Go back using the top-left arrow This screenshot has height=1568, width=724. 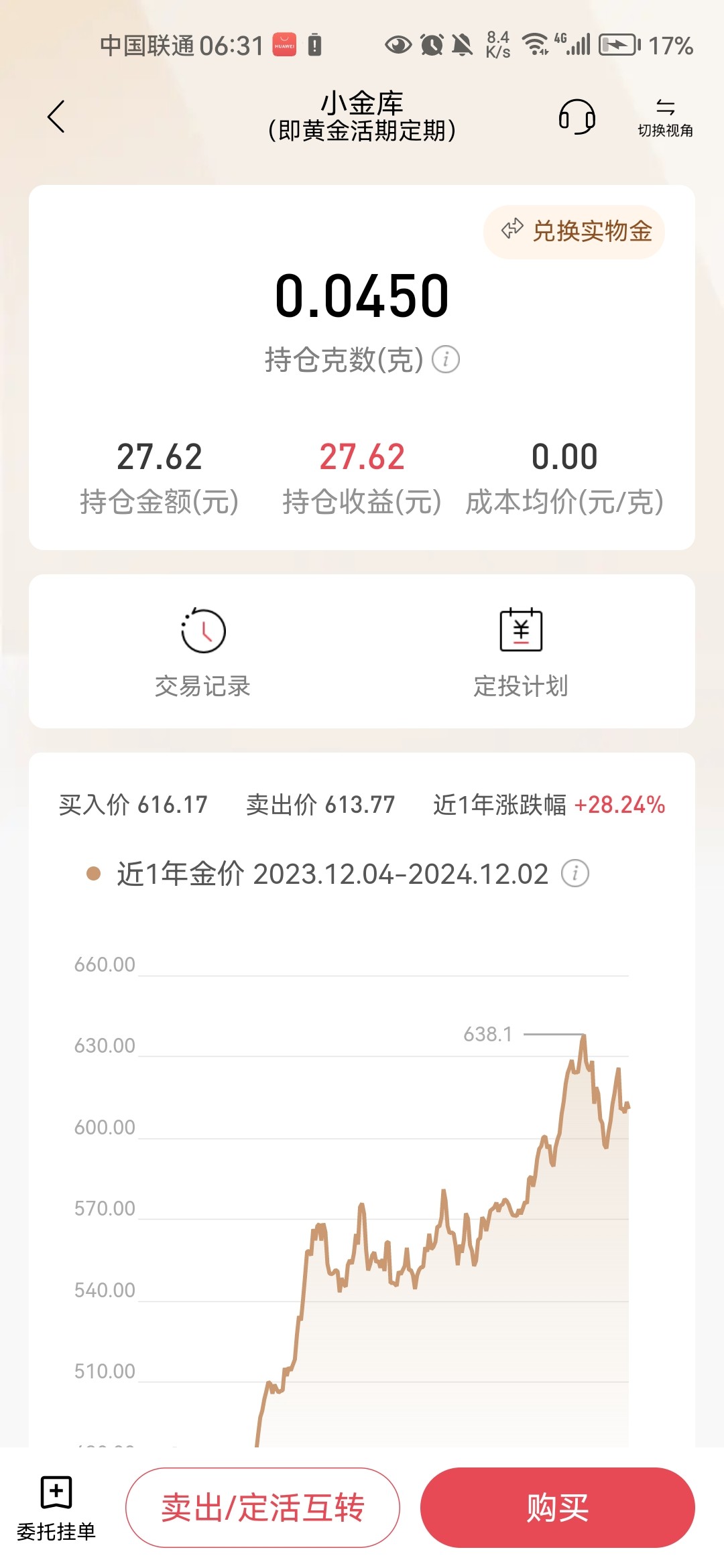(x=56, y=117)
